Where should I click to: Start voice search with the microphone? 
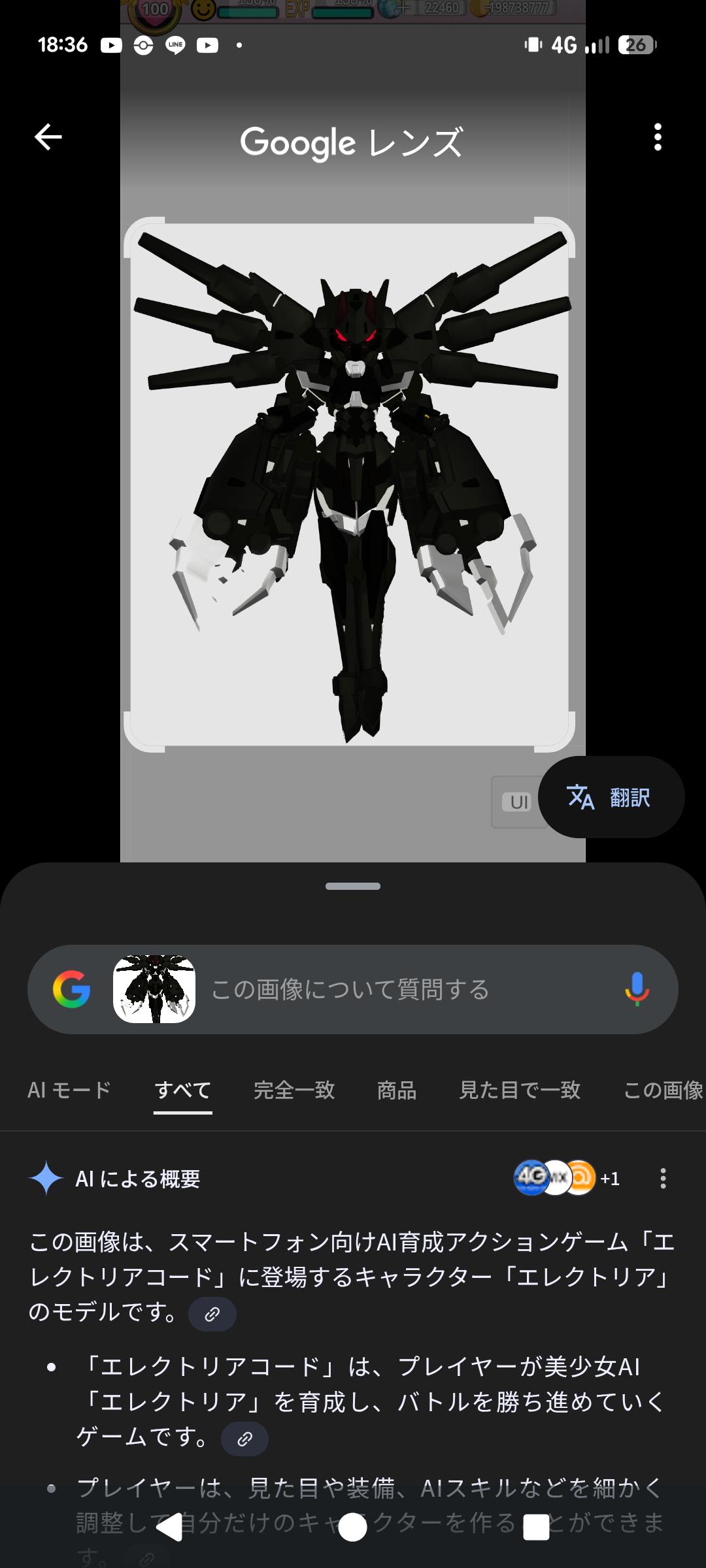coord(637,989)
